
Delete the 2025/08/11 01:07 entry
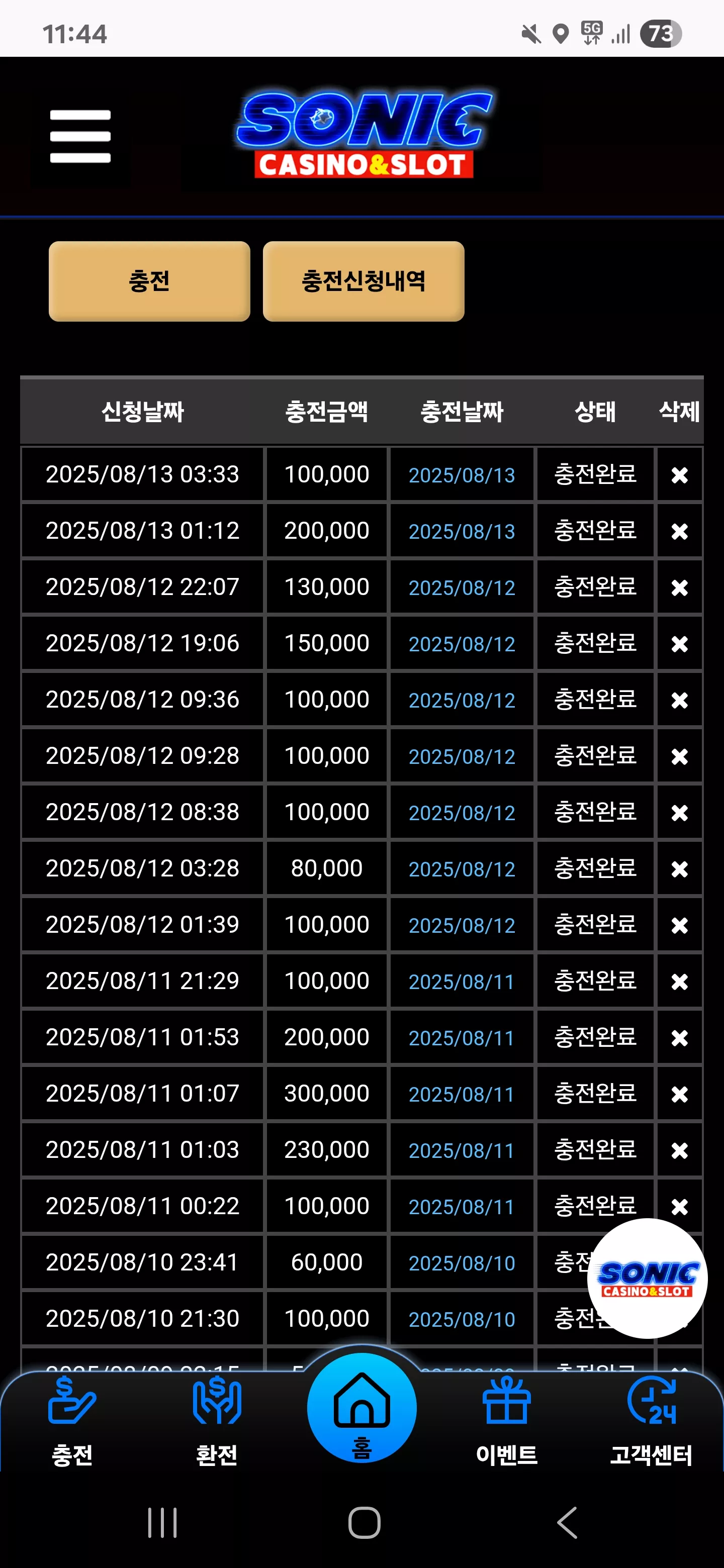[680, 1094]
